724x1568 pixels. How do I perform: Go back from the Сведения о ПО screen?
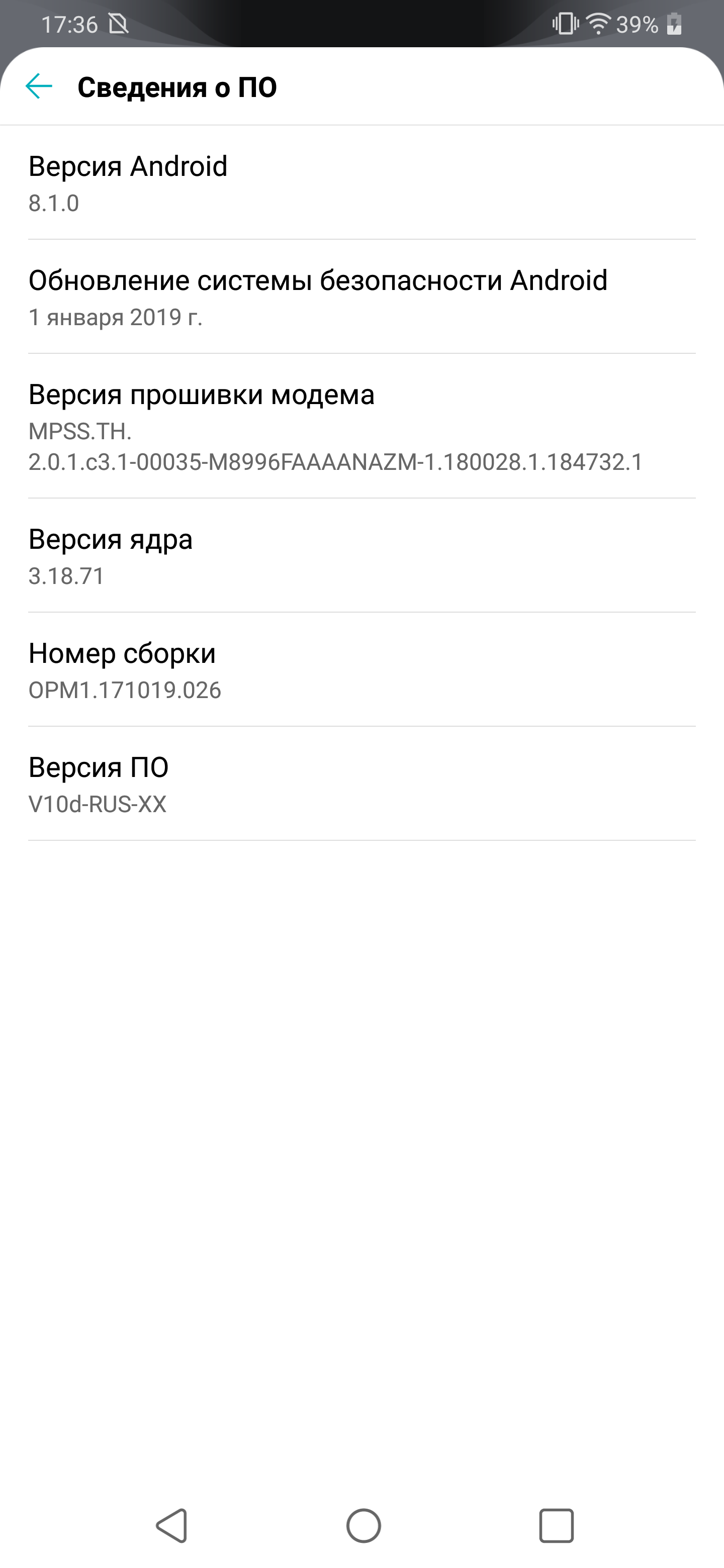(x=39, y=86)
